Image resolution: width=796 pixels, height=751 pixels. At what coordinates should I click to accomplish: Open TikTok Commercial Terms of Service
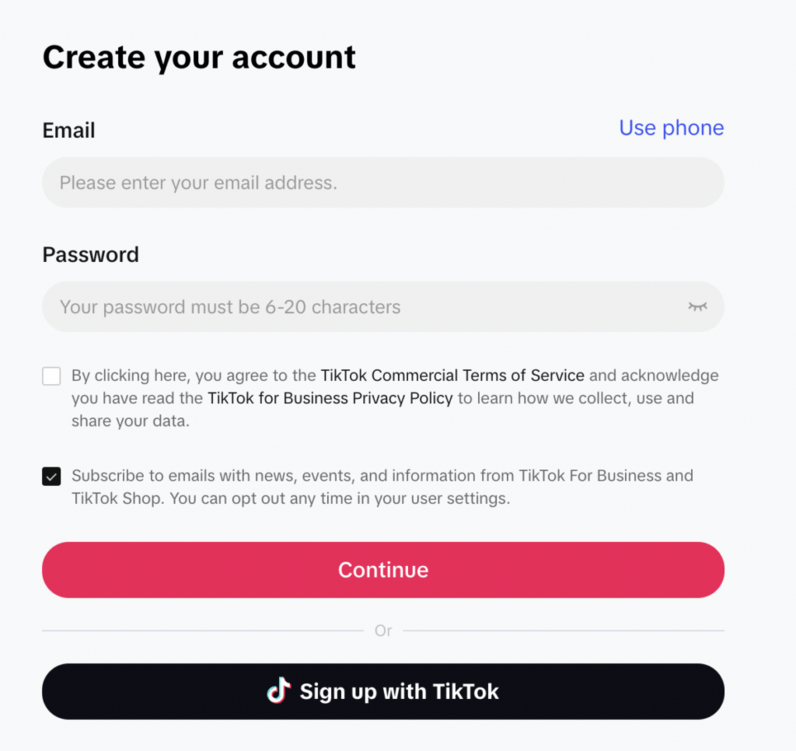(452, 376)
